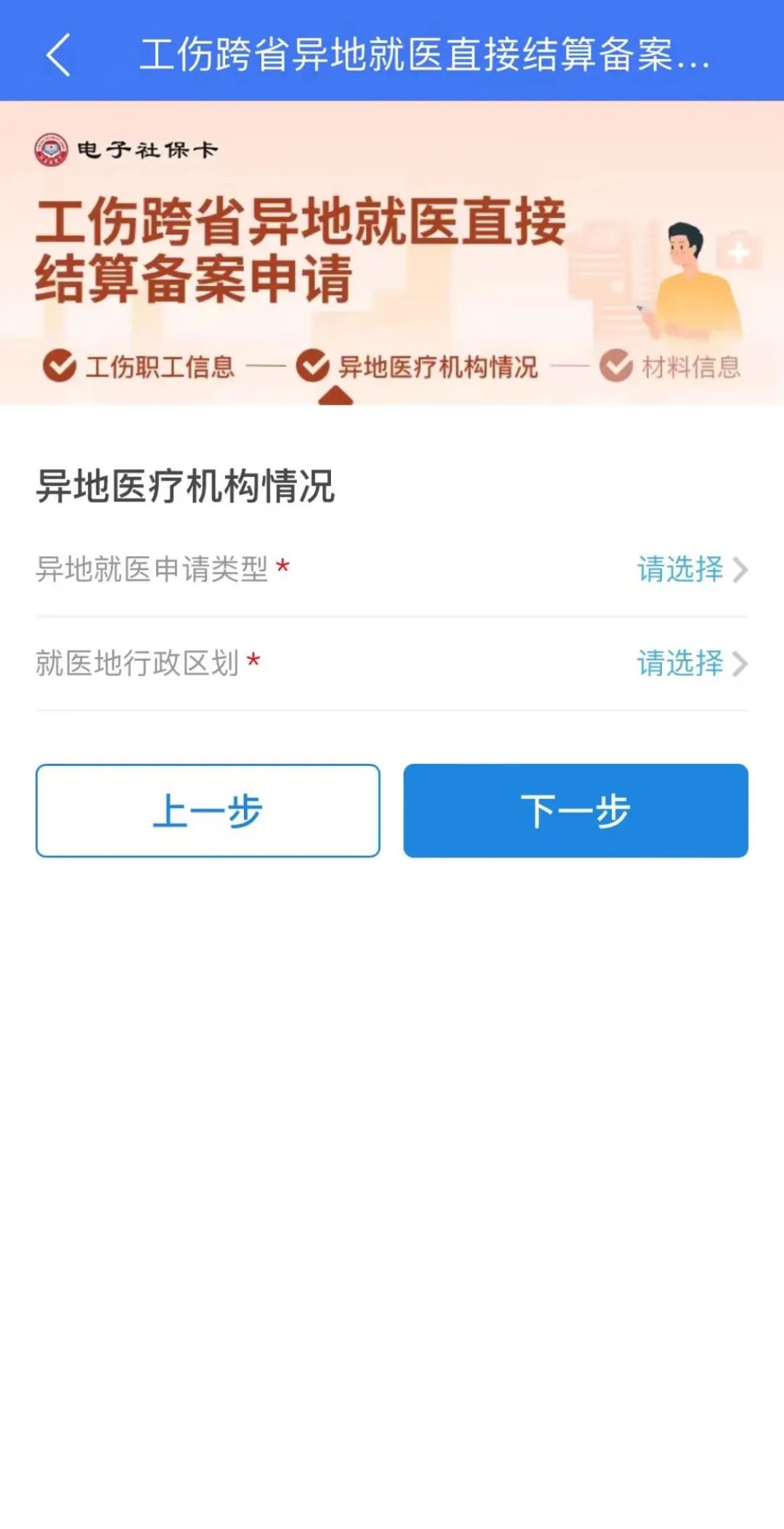The image size is (784, 1529).
Task: Return to previous step with 上一步
Action: click(x=208, y=810)
